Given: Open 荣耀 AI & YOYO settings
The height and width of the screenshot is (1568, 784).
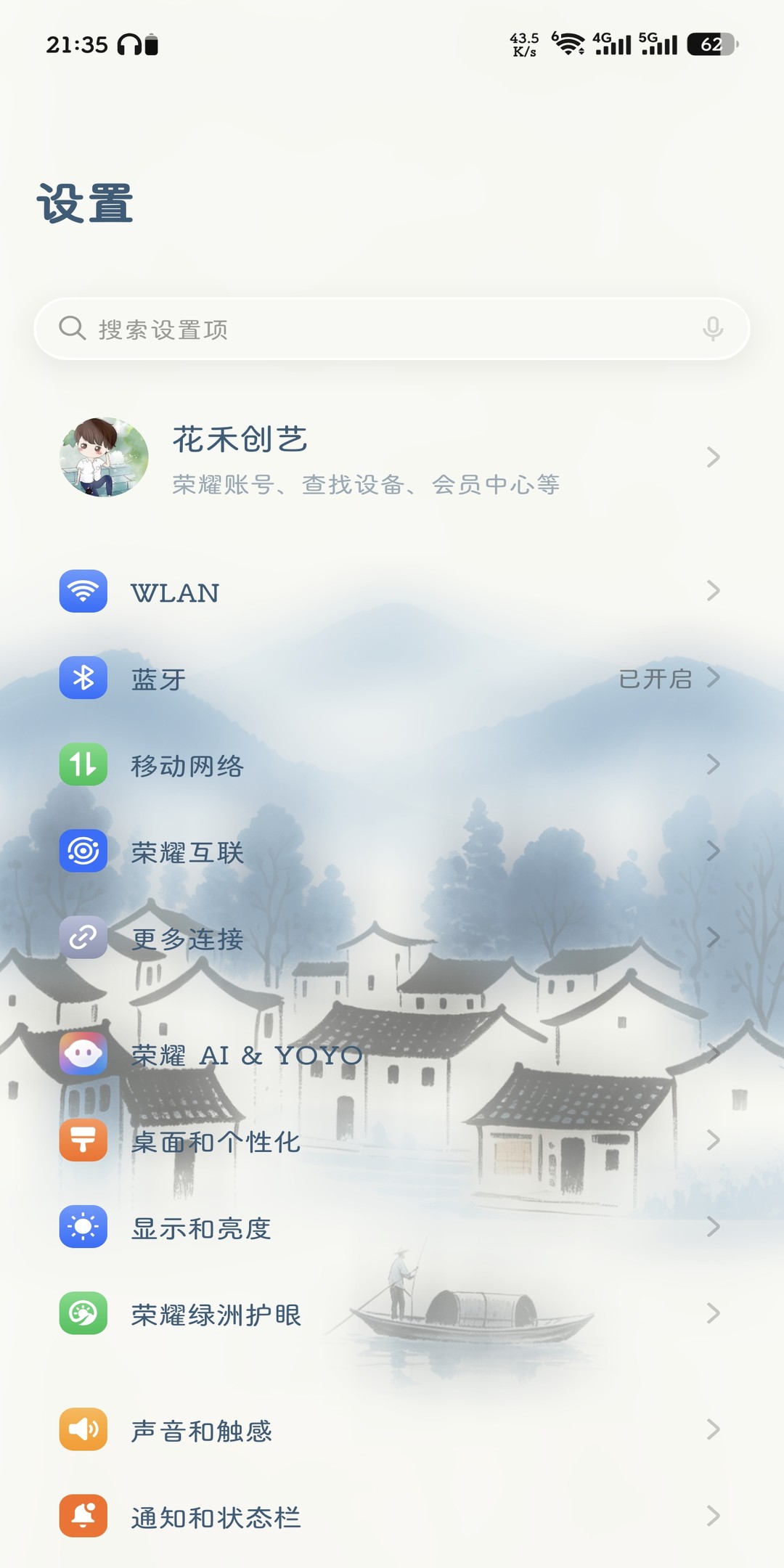Looking at the screenshot, I should [x=392, y=1053].
